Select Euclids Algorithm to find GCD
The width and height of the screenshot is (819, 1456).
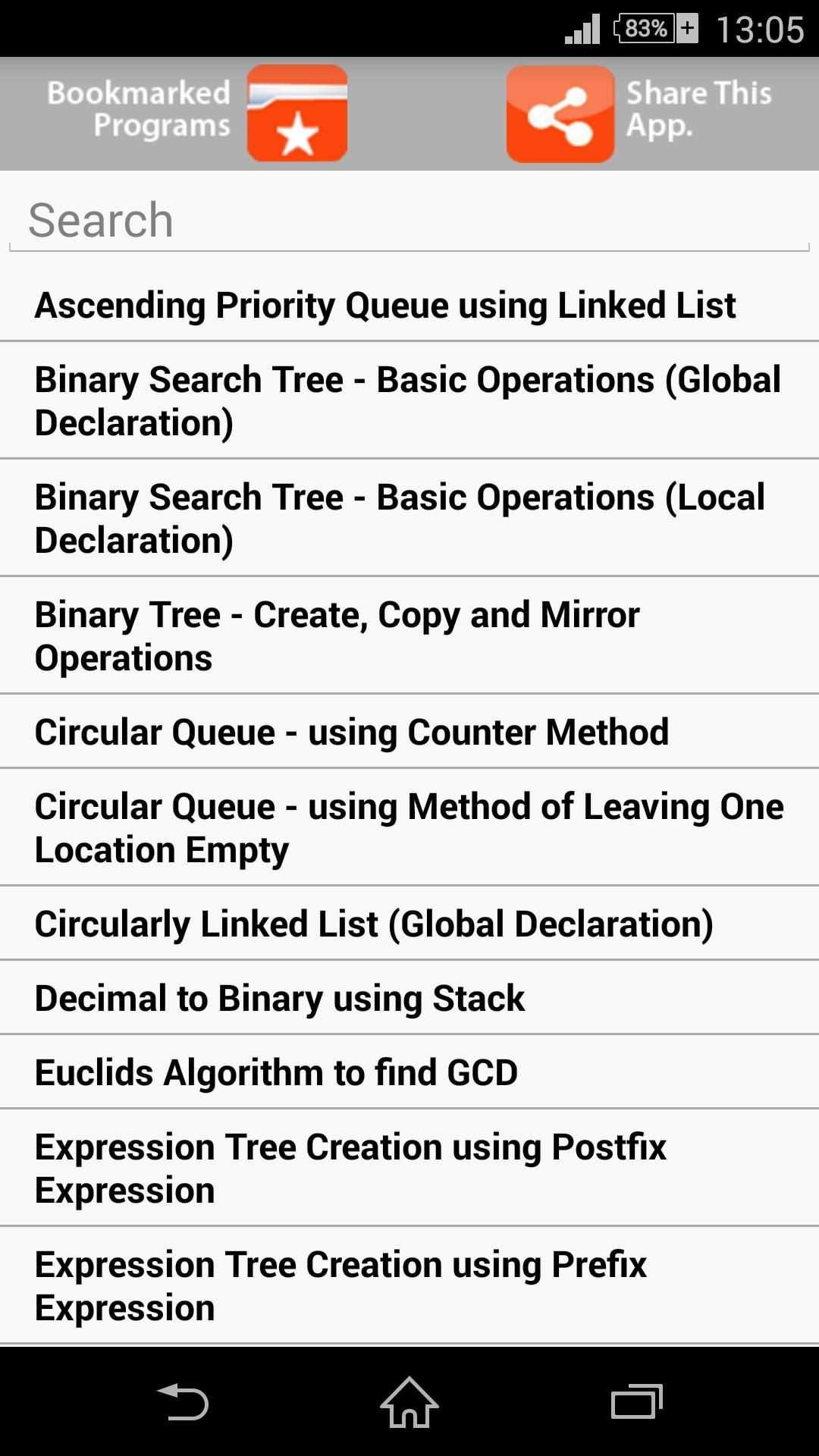point(409,1072)
